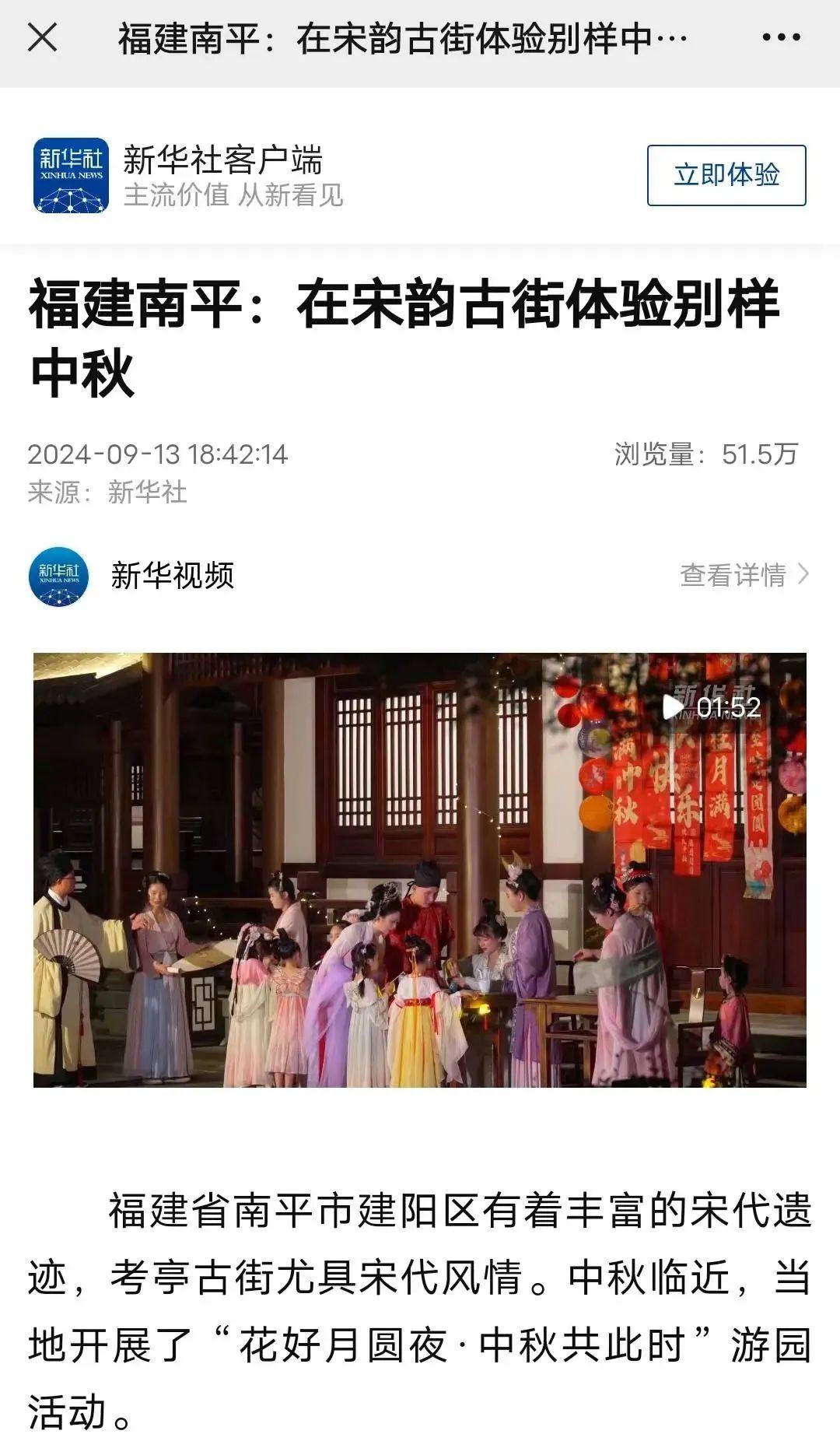This screenshot has height=1441, width=840.
Task: Close the article page
Action: coord(42,37)
